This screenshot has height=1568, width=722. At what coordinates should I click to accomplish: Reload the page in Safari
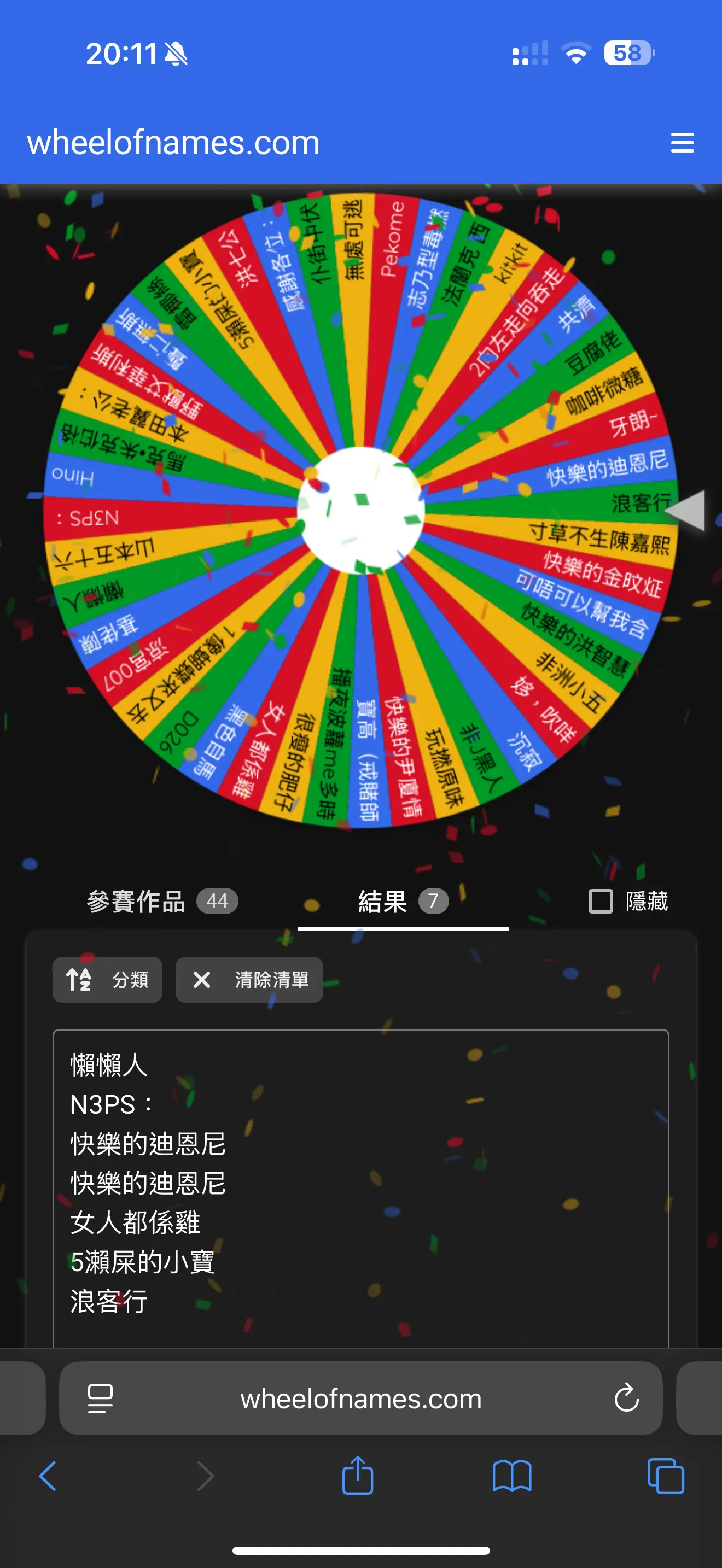626,1398
